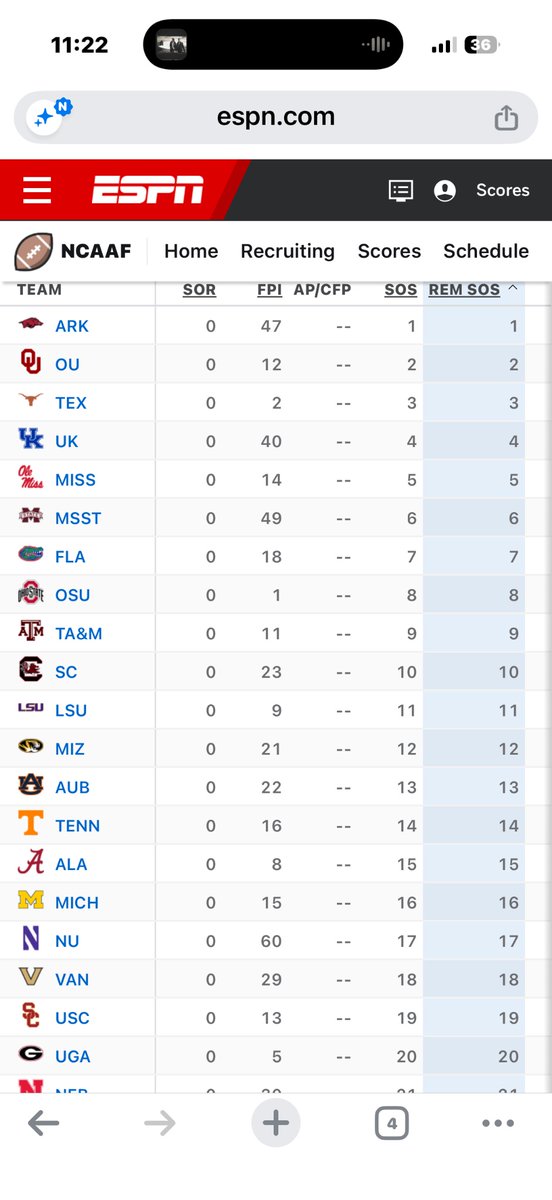Image resolution: width=552 pixels, height=1200 pixels.
Task: Sort the table by SOR column
Action: (x=199, y=290)
